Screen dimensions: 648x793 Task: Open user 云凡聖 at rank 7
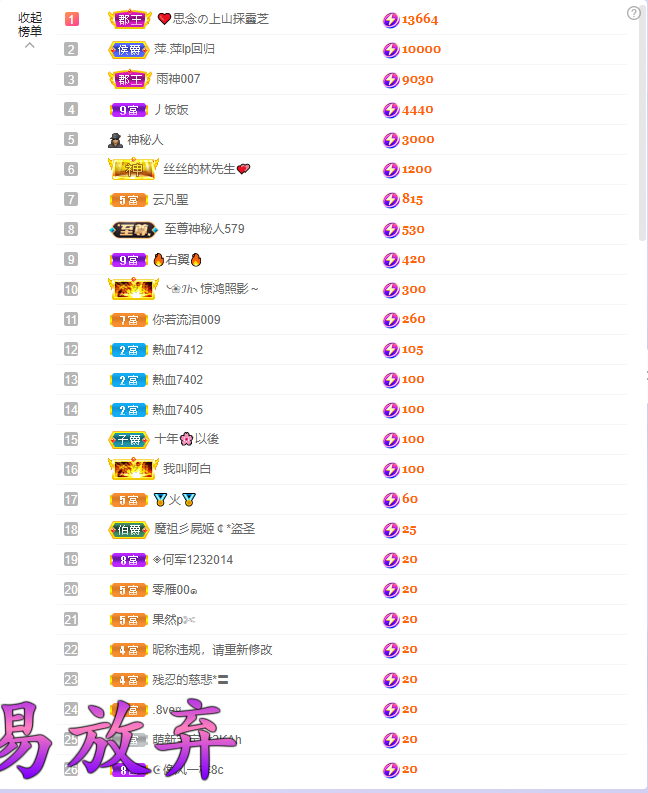[170, 200]
